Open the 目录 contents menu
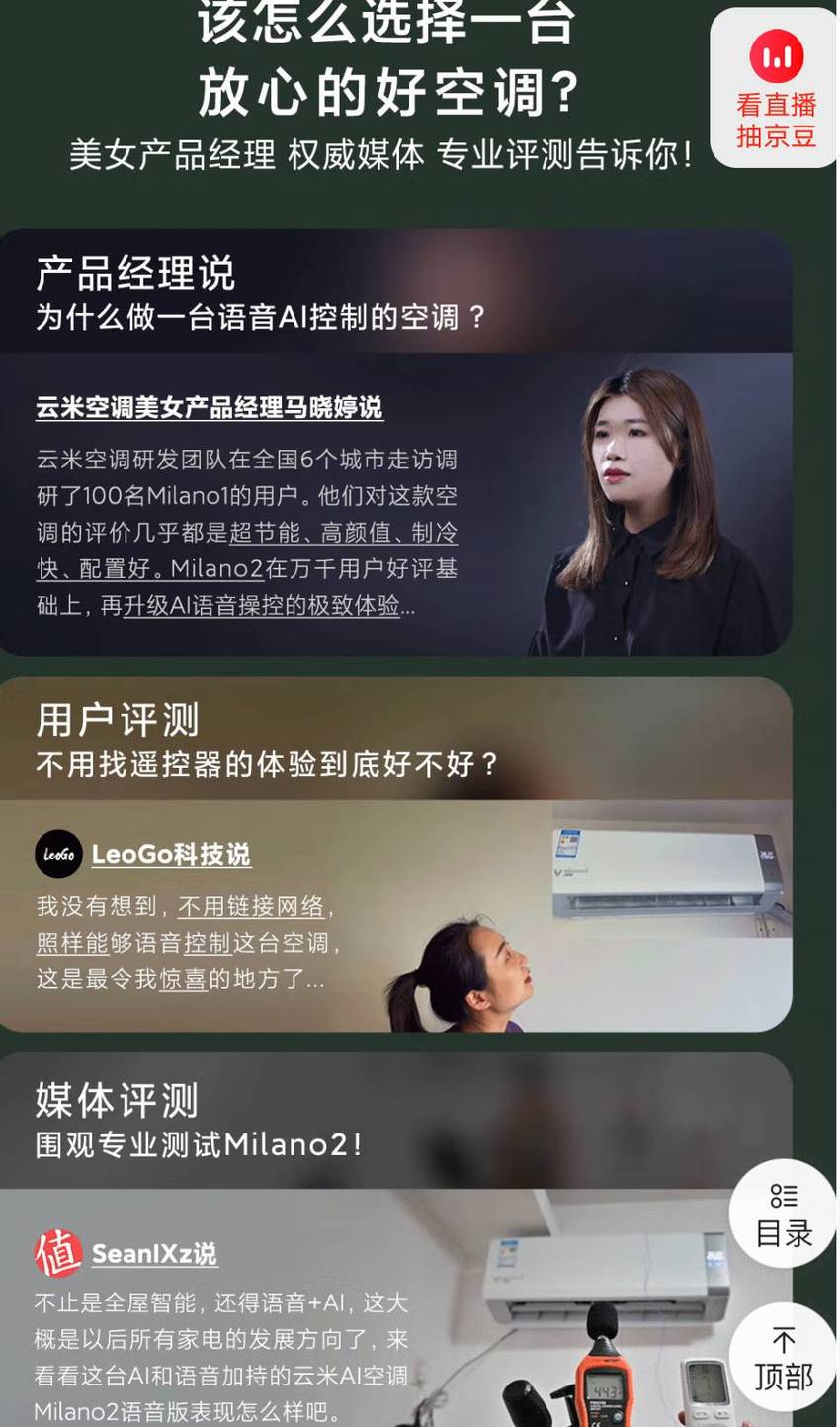The height and width of the screenshot is (1427, 840). pos(783,1214)
